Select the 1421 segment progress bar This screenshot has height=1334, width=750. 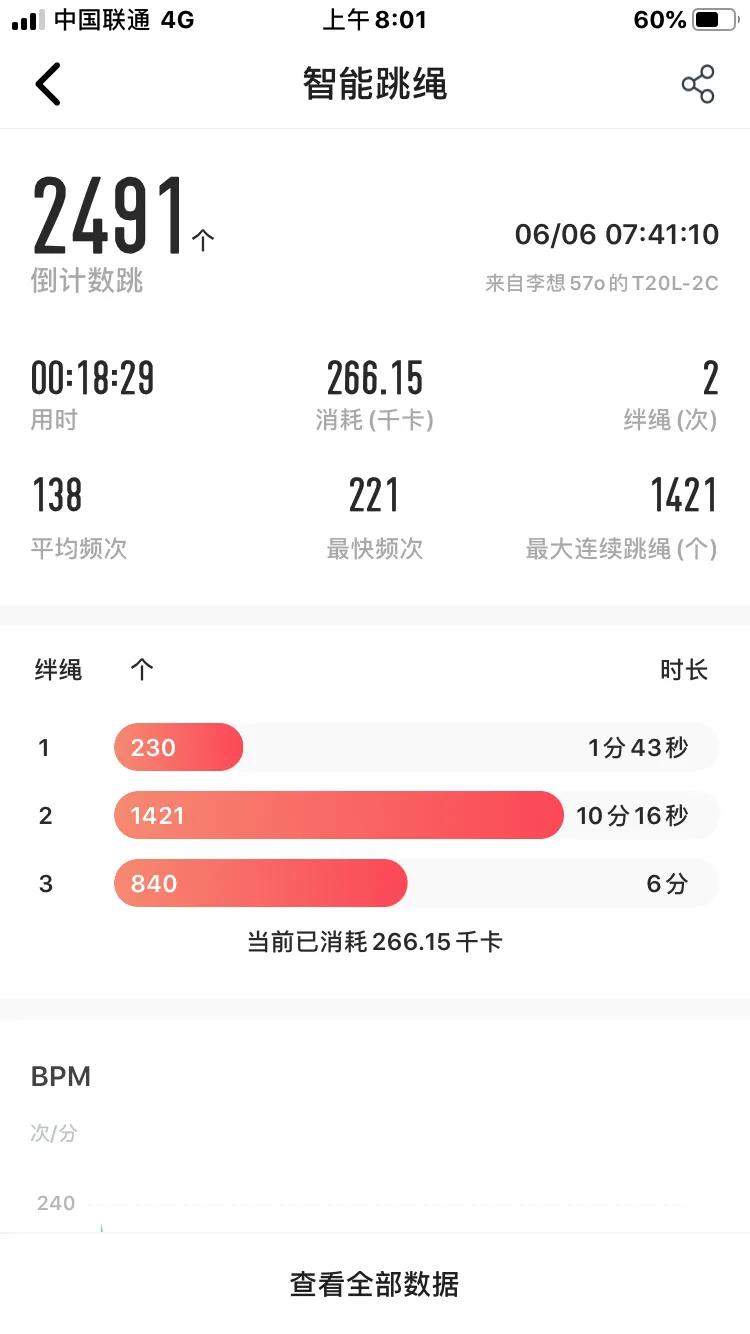[x=340, y=815]
